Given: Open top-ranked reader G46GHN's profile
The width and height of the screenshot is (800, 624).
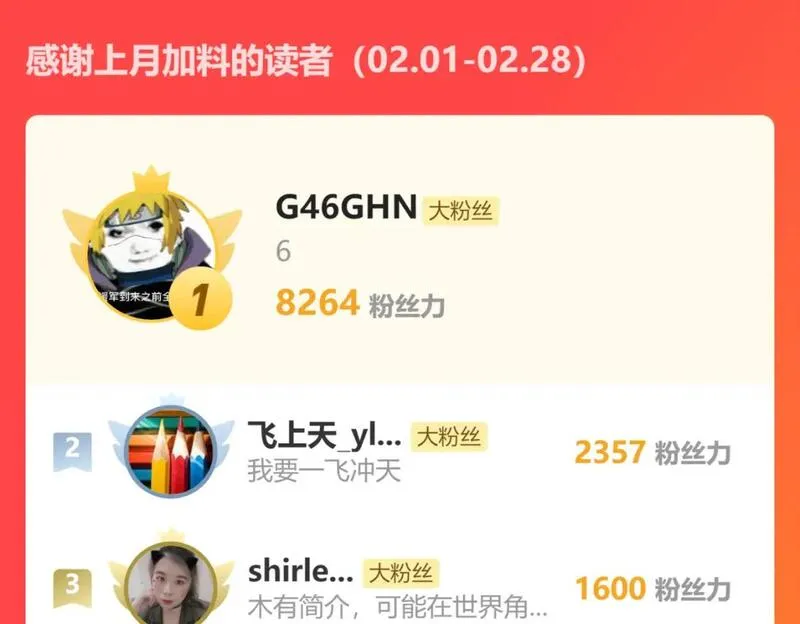Looking at the screenshot, I should 399,250.
